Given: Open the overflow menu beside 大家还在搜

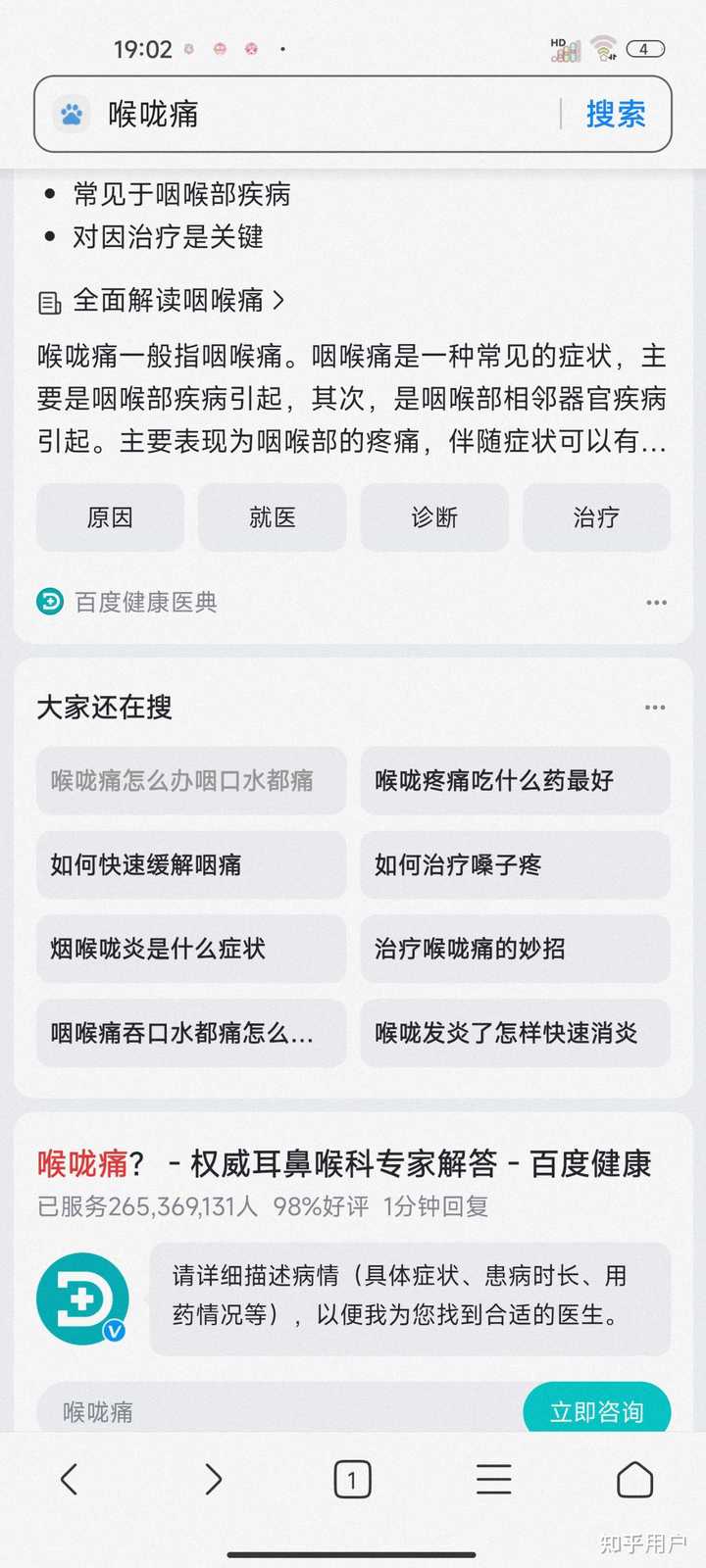Looking at the screenshot, I should tap(655, 708).
